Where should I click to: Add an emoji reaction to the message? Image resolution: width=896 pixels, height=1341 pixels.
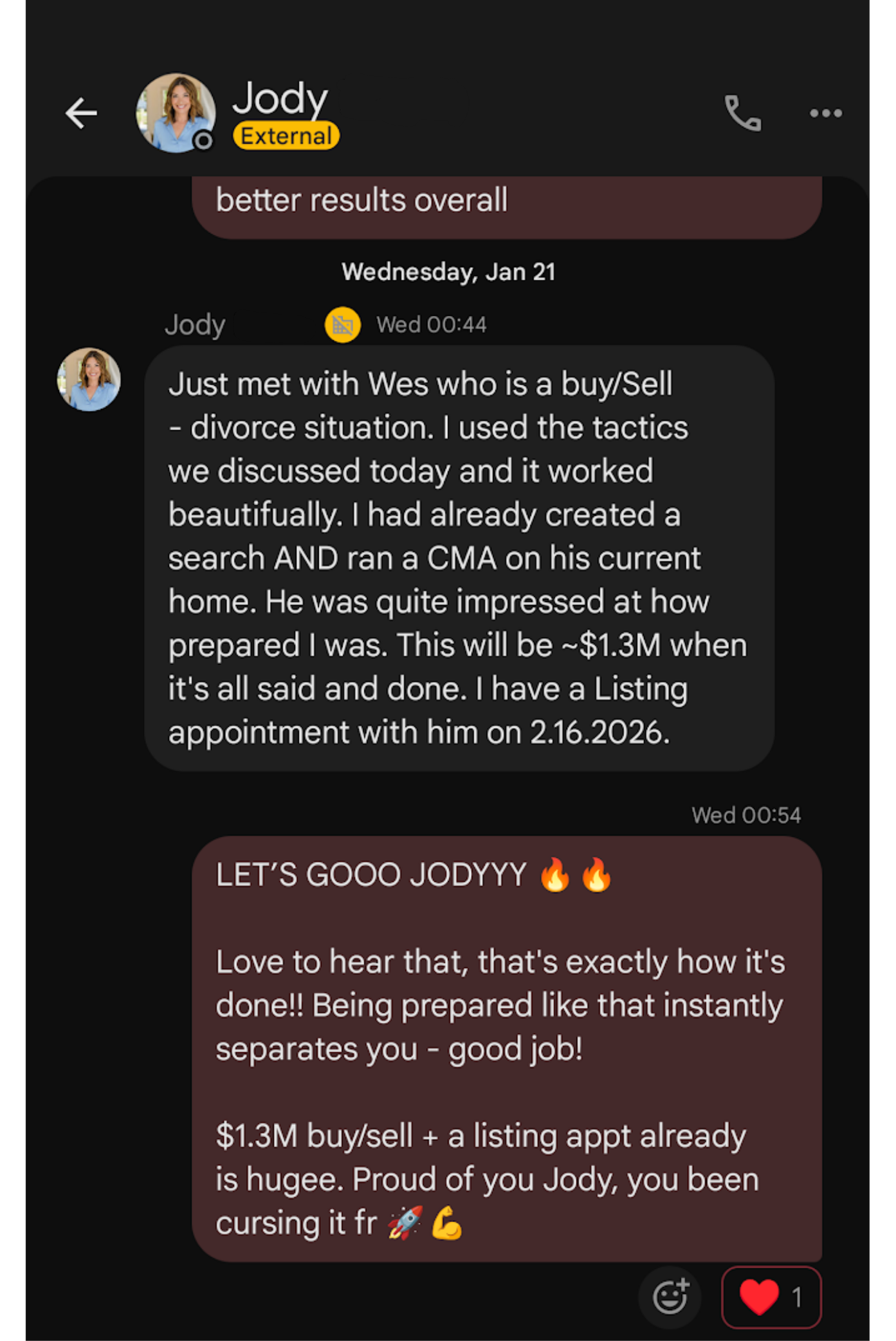click(670, 1297)
